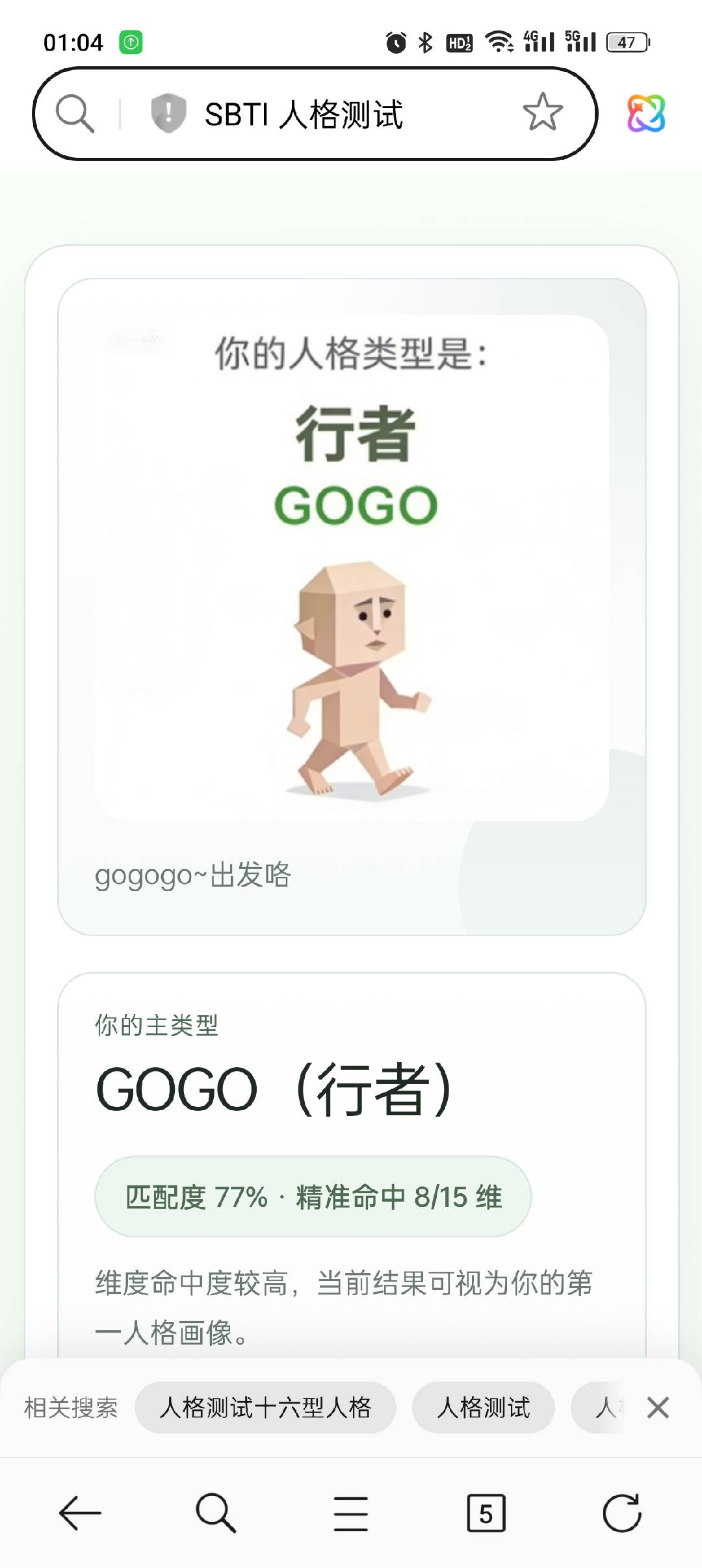Viewport: 702px width, 1568px height.
Task: View the 5 open tabs
Action: point(486,1513)
